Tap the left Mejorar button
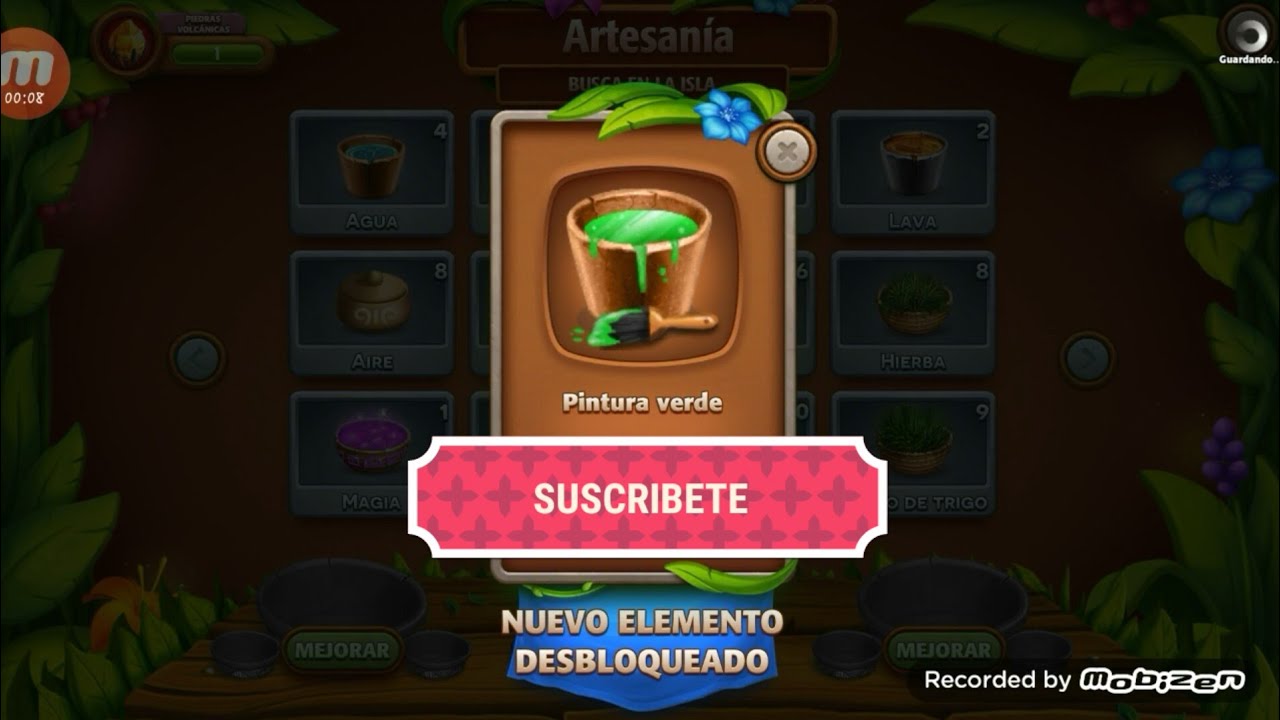 pyautogui.click(x=343, y=650)
